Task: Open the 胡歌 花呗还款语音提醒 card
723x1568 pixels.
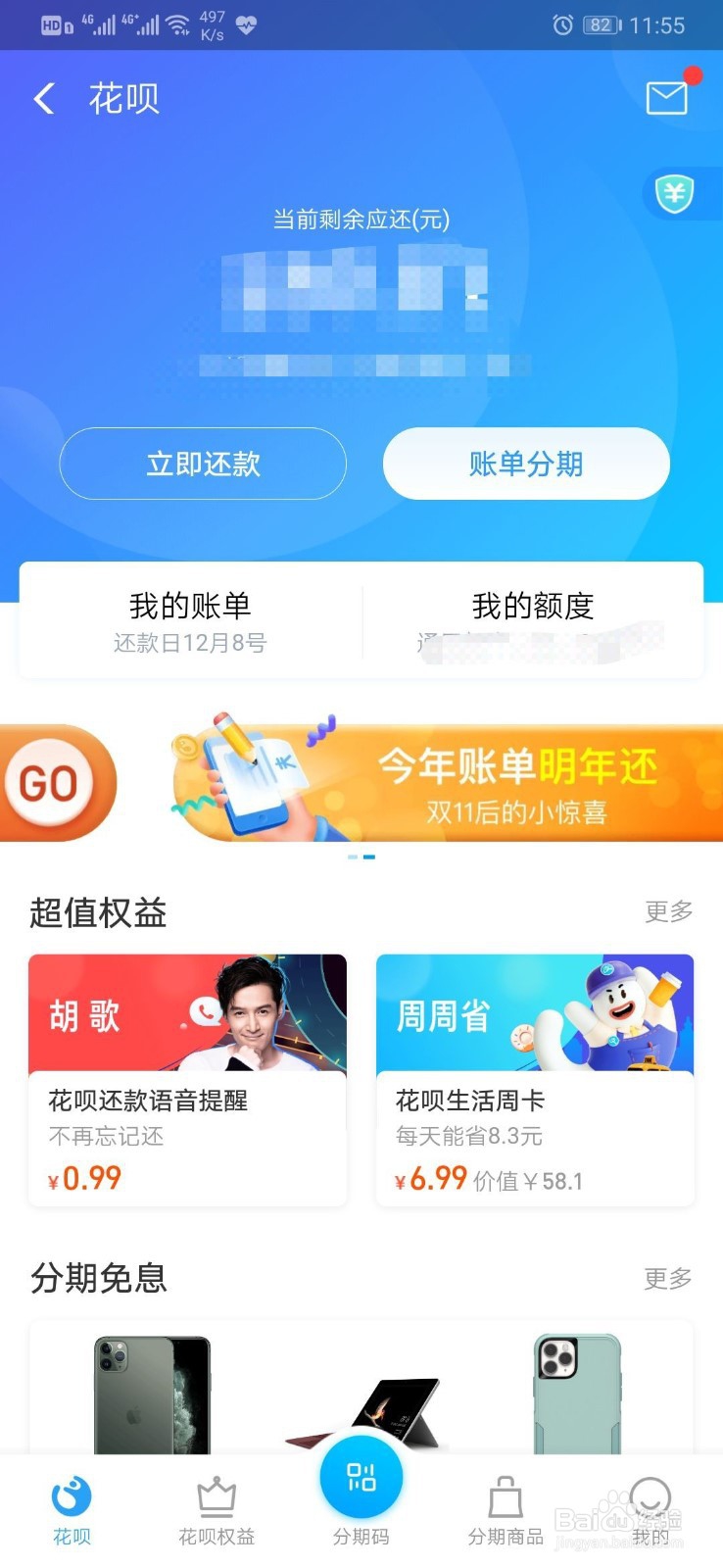Action: click(187, 1078)
